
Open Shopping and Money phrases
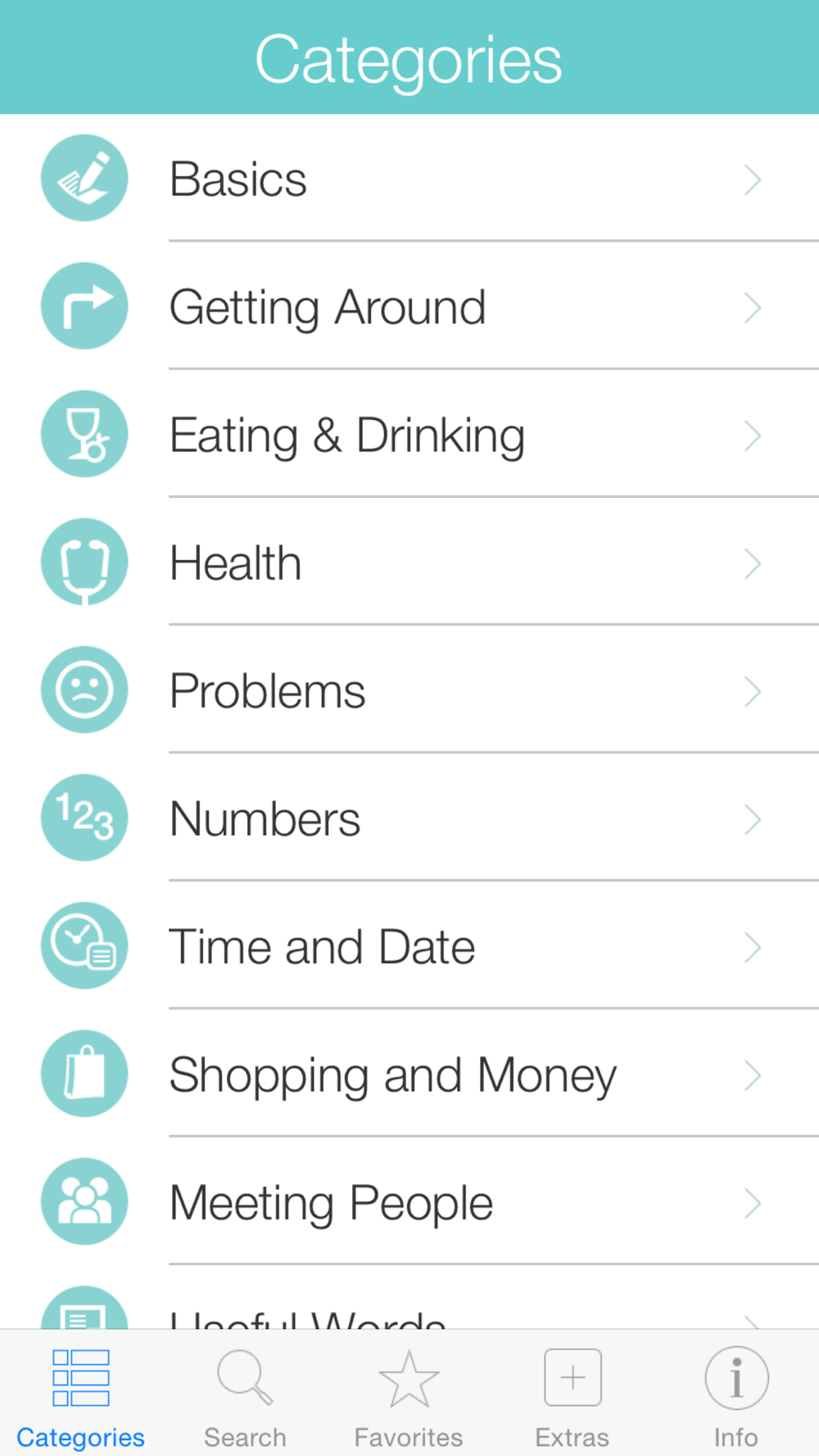click(409, 1074)
